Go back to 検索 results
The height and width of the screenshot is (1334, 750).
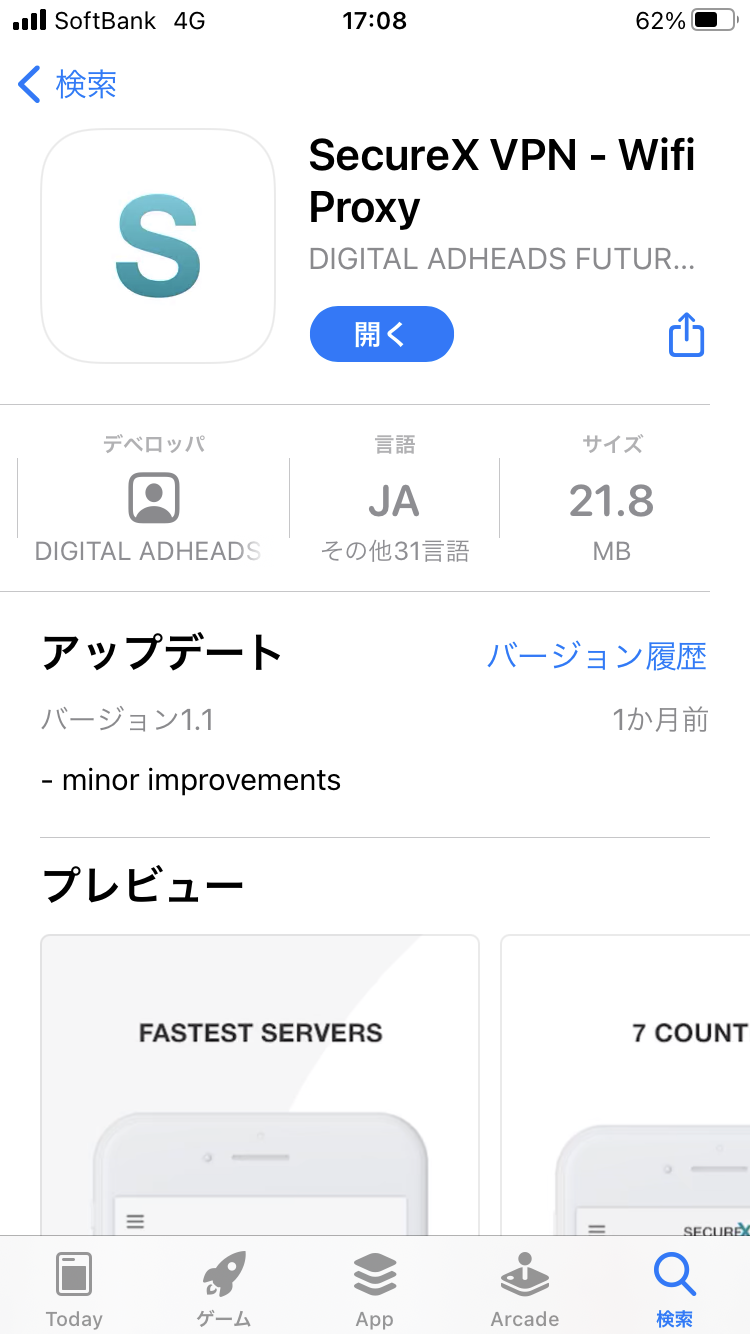click(68, 85)
